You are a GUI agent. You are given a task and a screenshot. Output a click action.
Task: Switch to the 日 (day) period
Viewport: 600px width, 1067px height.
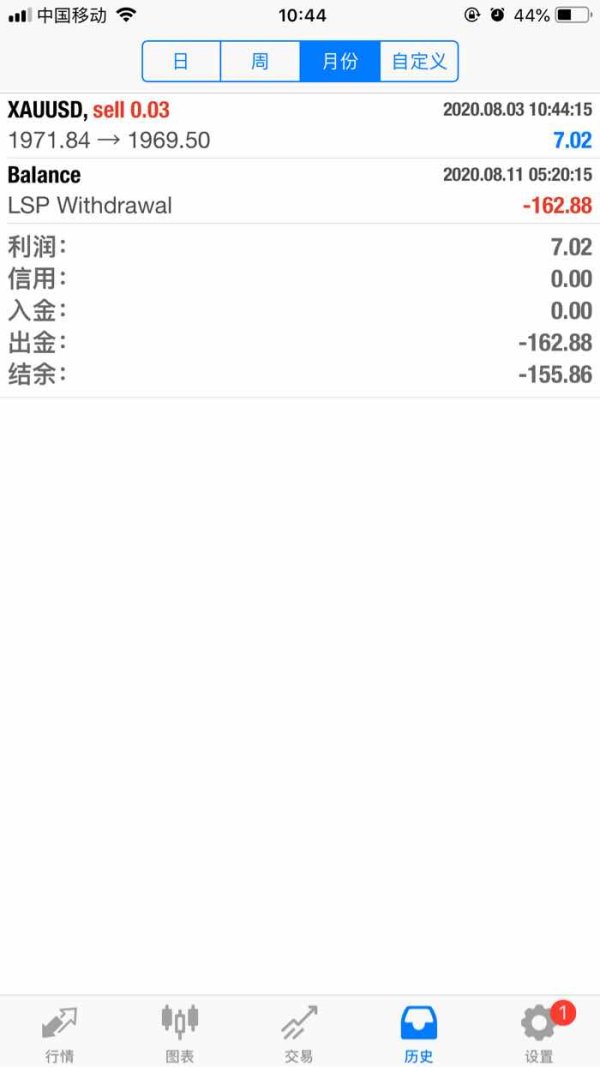point(181,61)
